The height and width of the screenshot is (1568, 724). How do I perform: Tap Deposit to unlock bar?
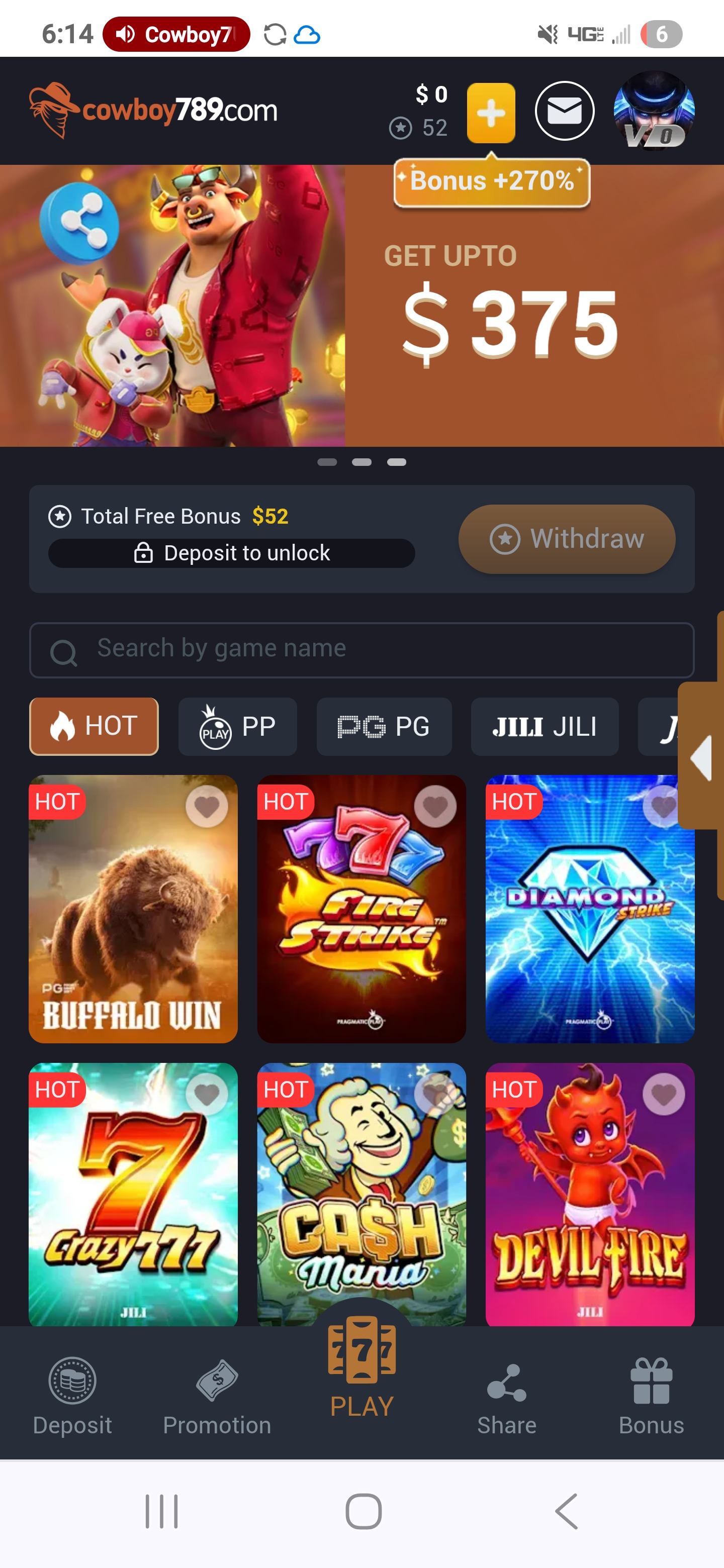coord(231,553)
